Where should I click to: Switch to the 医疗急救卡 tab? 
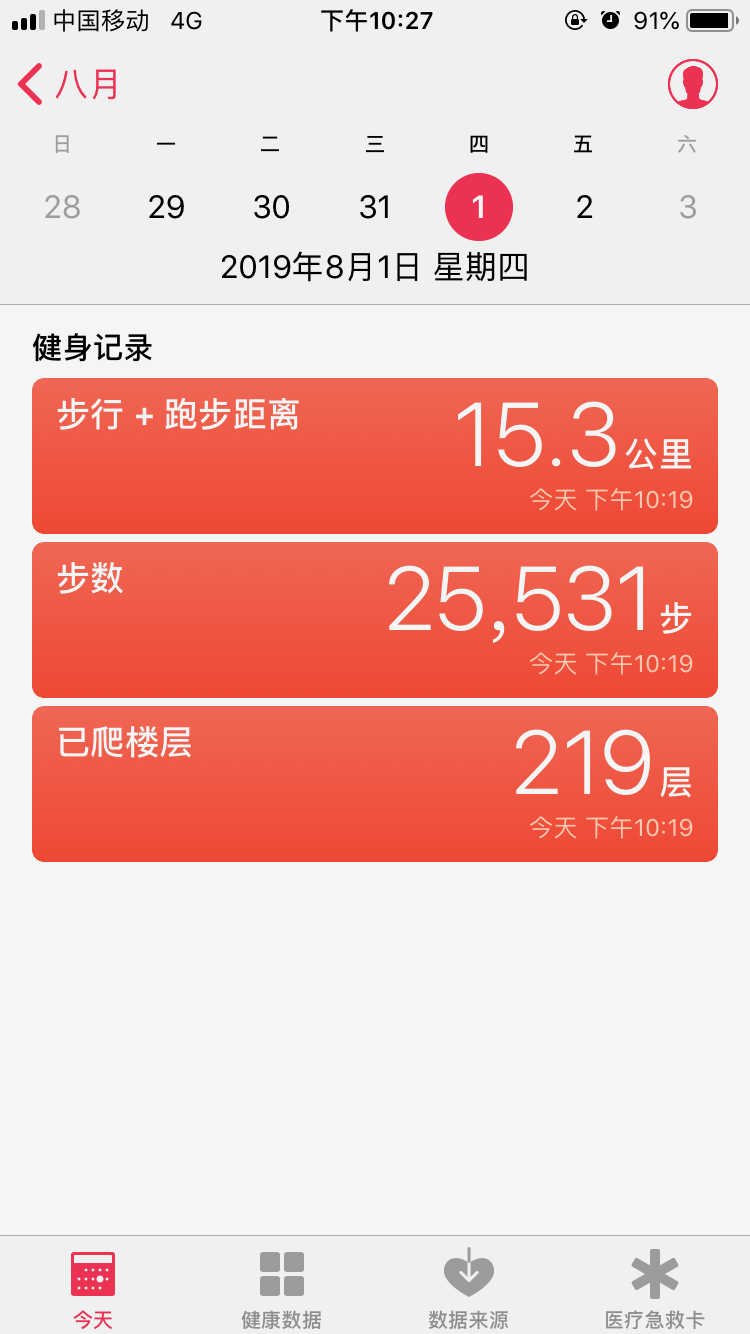655,1288
